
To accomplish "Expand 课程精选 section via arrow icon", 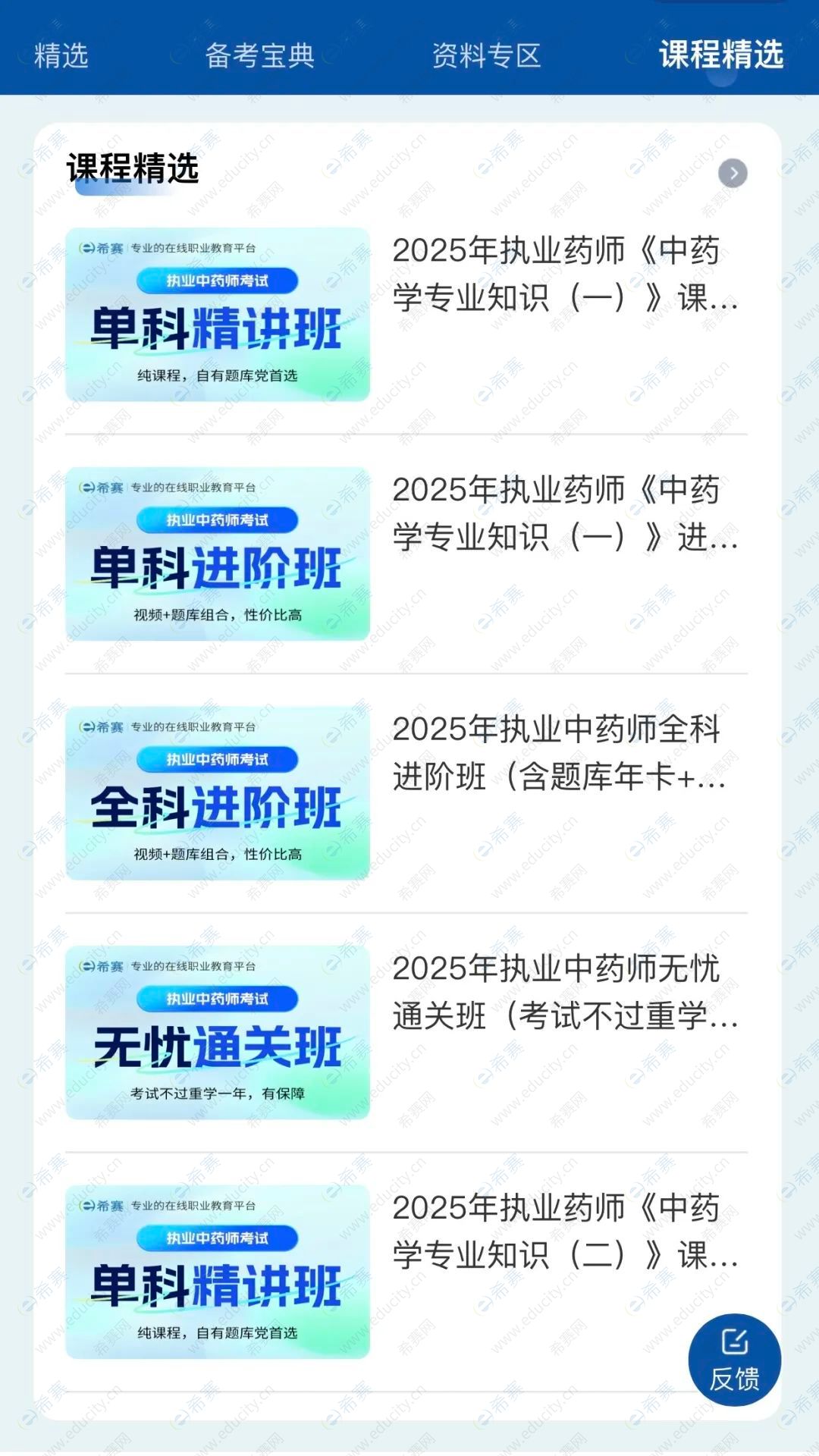I will click(733, 174).
